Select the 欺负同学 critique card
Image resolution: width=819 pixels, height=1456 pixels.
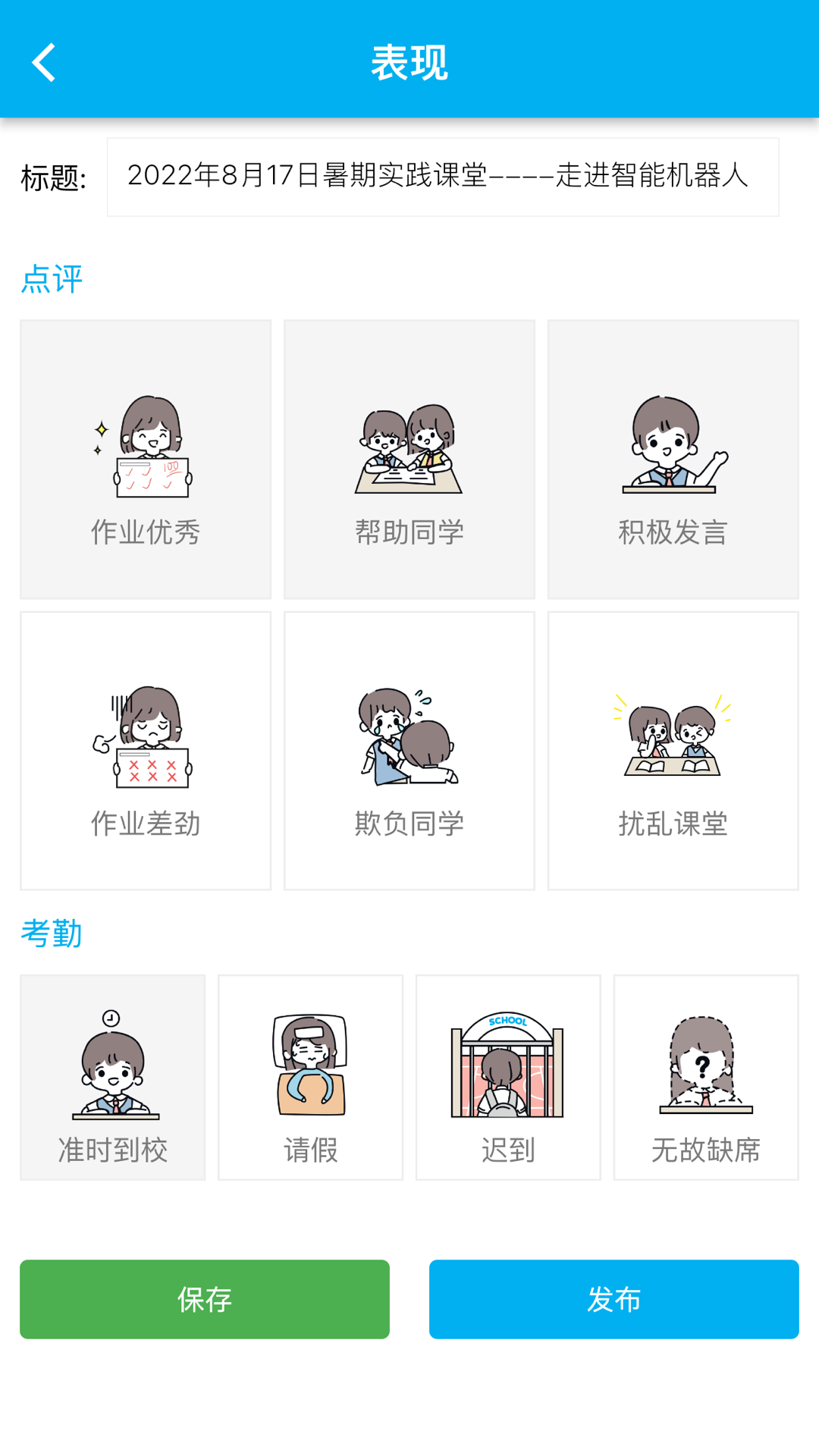(x=409, y=751)
